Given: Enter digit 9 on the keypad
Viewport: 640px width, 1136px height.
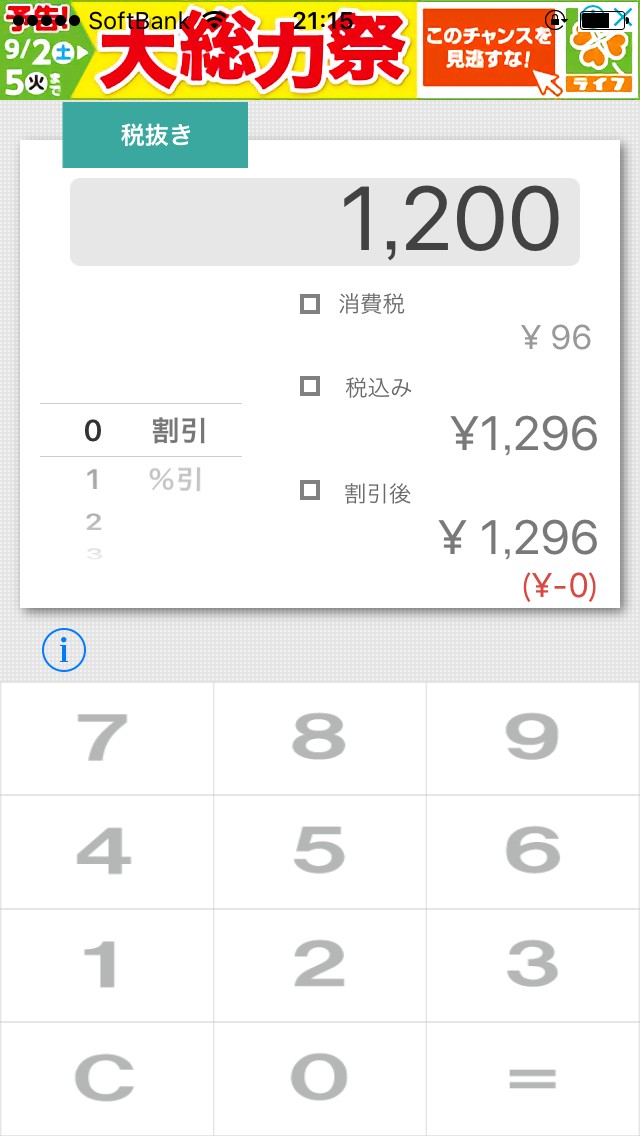Looking at the screenshot, I should coord(533,738).
